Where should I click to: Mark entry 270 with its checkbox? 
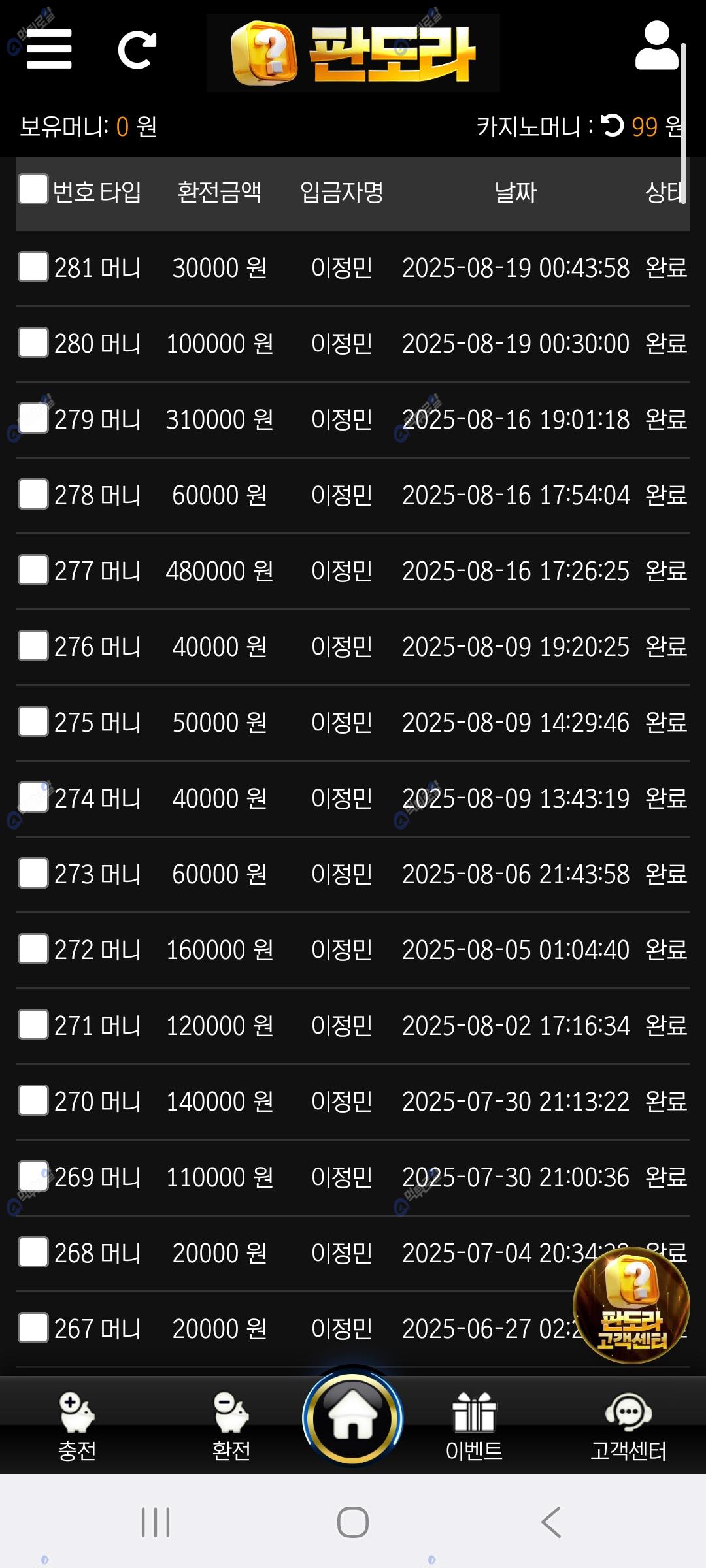[33, 1100]
